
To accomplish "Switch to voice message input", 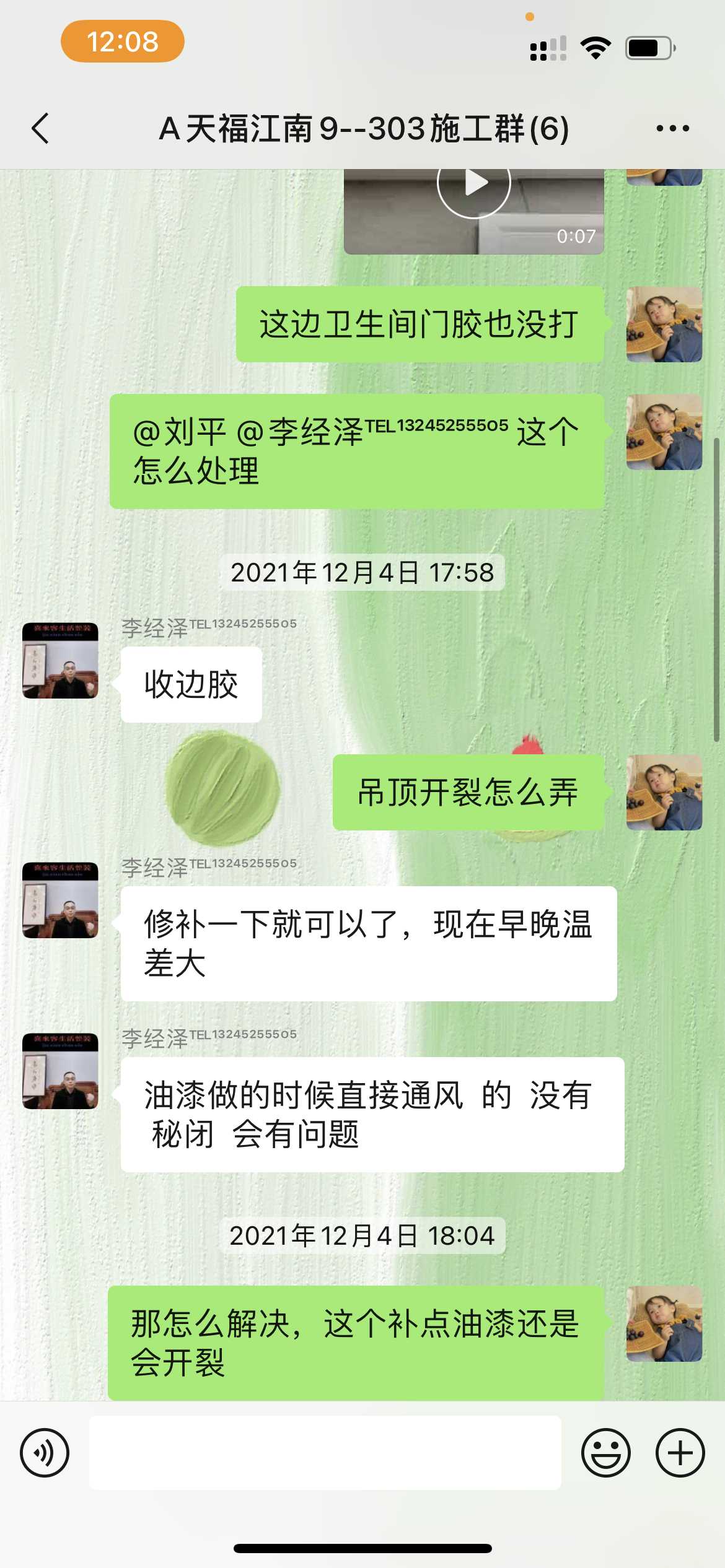I will 45,1452.
